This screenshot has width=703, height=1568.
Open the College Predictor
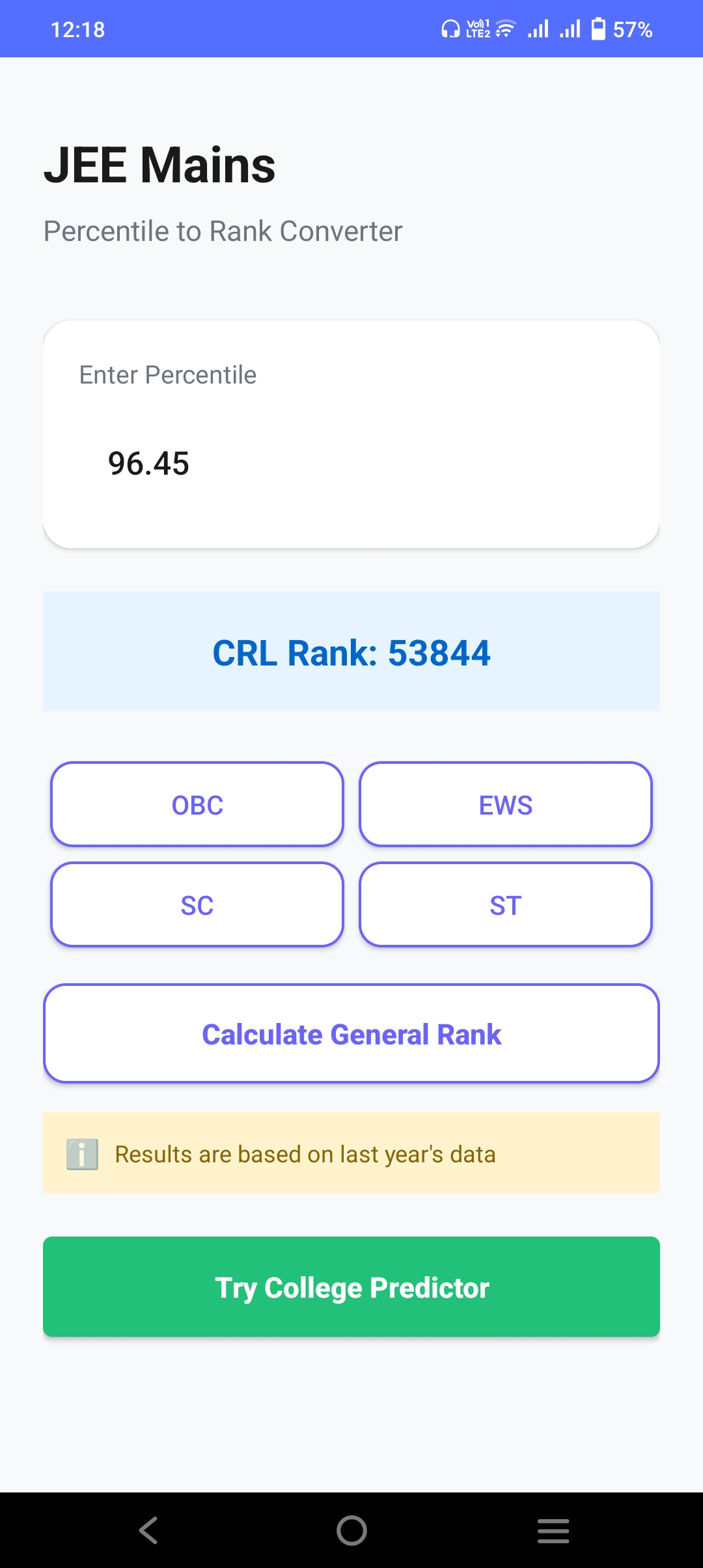[351, 1286]
